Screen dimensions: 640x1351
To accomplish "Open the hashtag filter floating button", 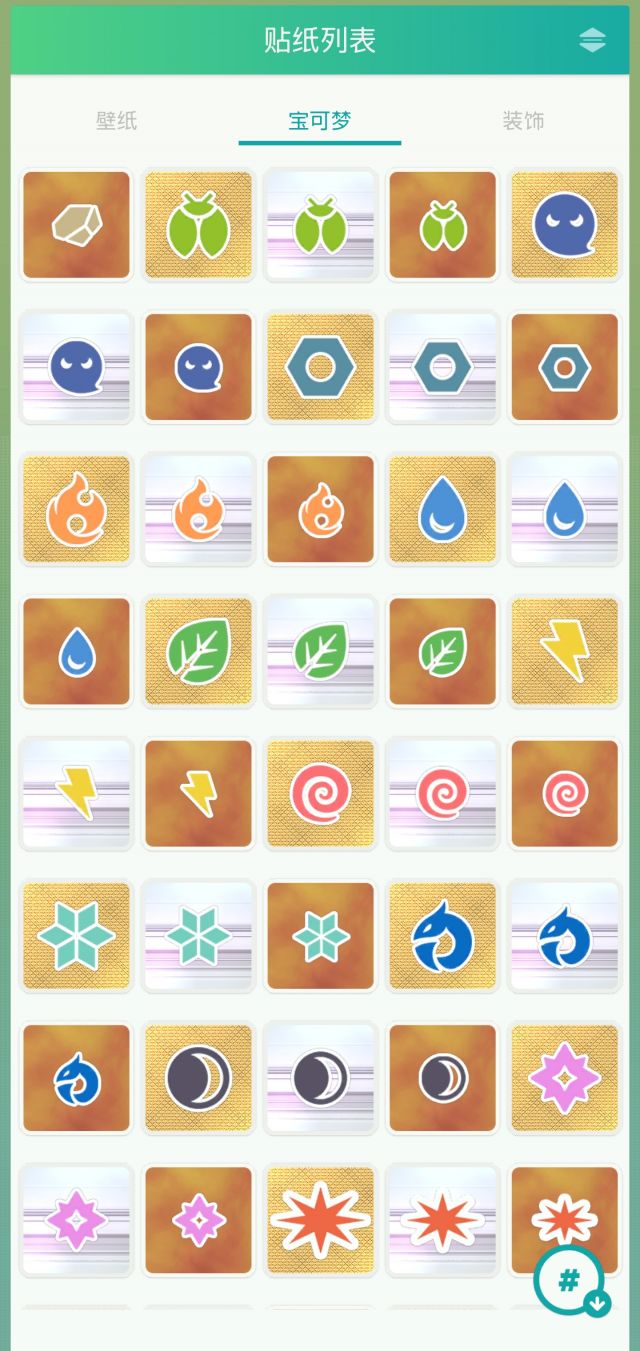I will coord(569,1281).
